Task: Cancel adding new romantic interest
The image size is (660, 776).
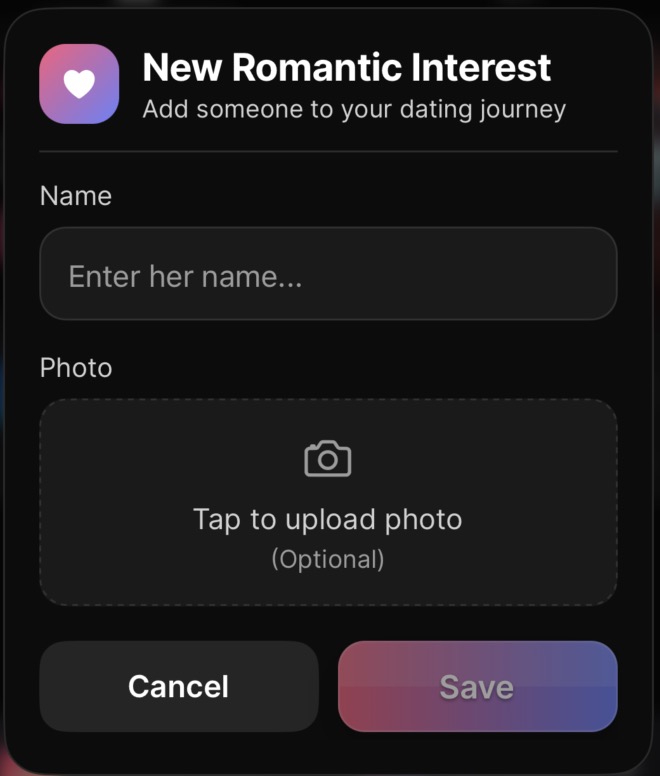Action: [x=179, y=687]
